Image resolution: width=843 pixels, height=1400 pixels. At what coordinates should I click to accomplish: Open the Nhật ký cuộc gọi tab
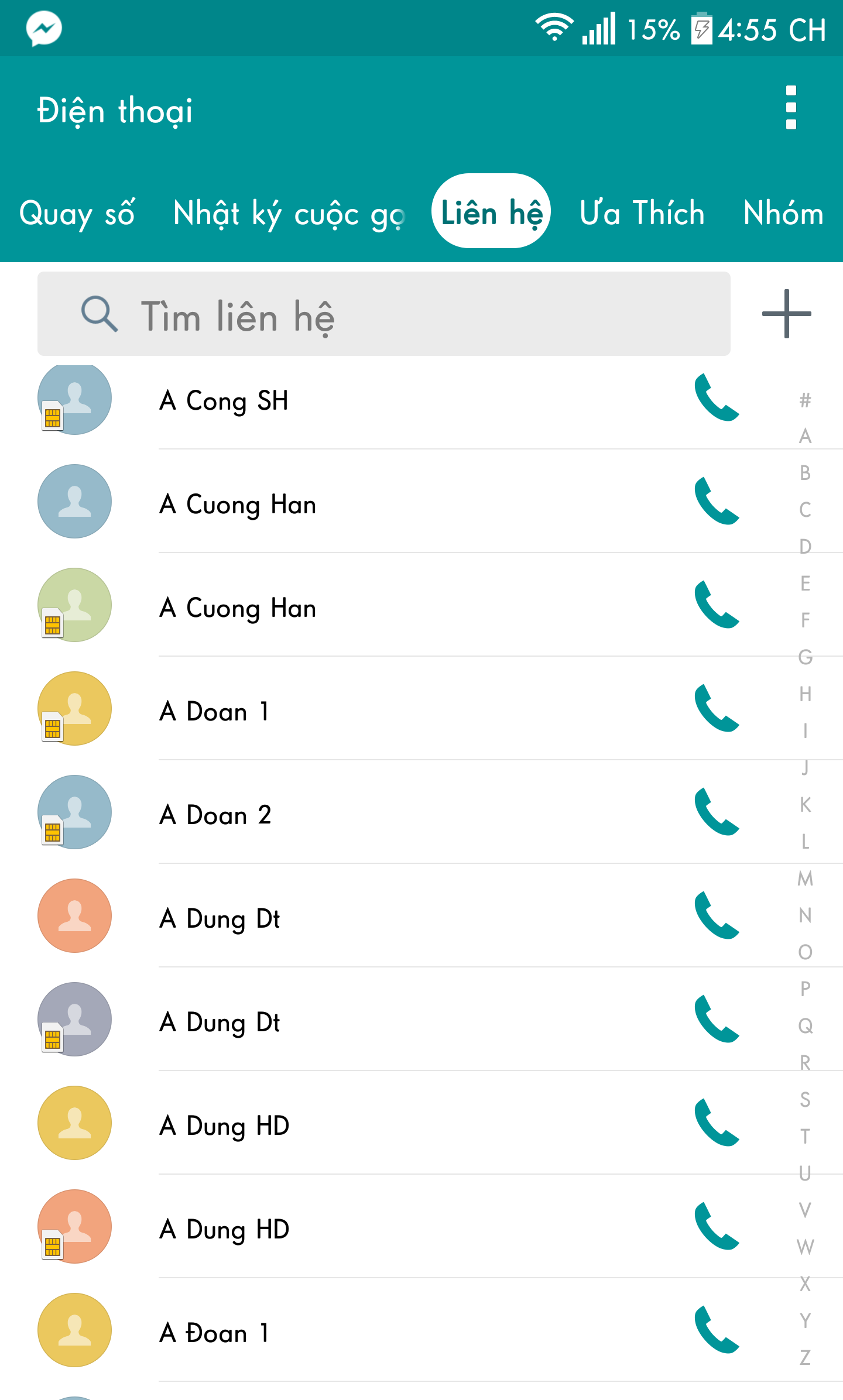[x=289, y=212]
